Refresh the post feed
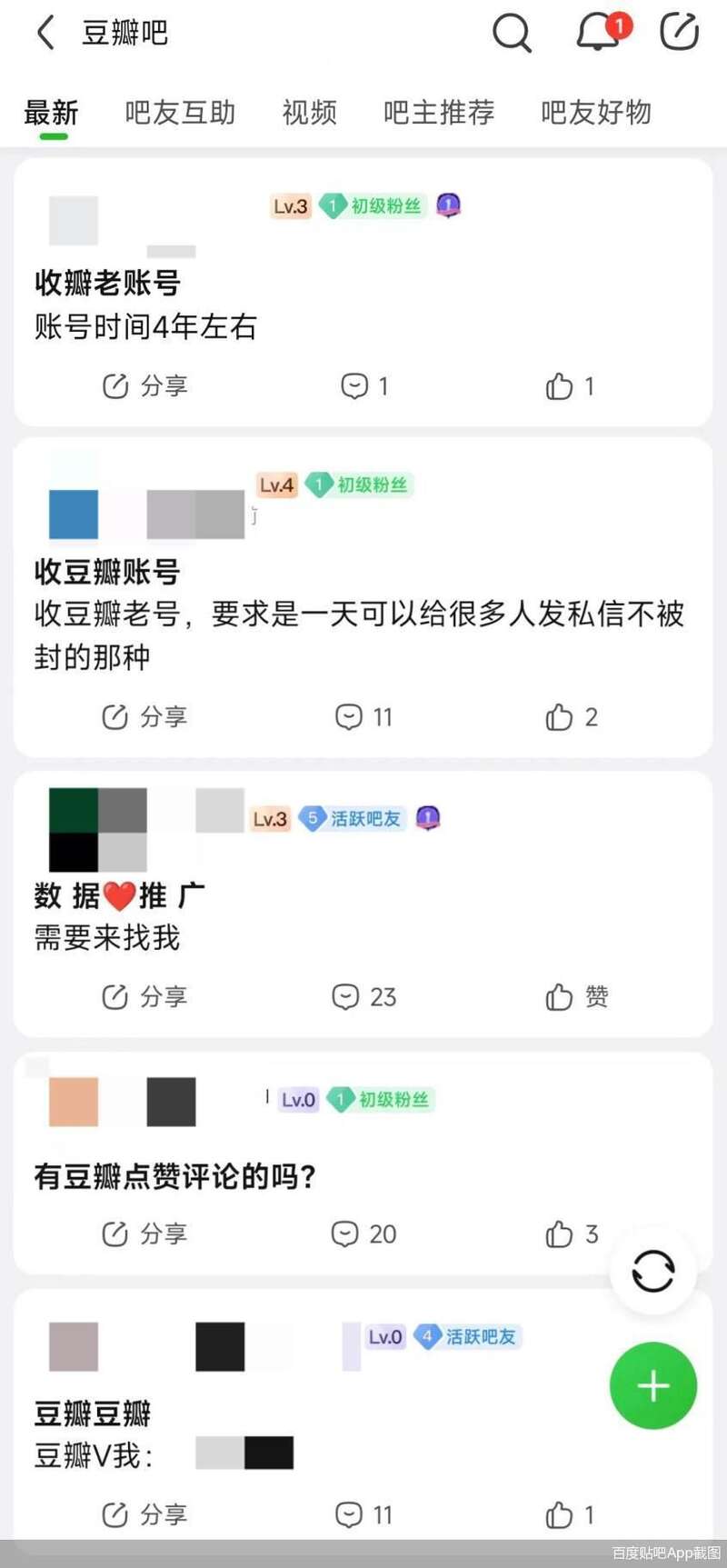The image size is (727, 1568). pyautogui.click(x=652, y=1271)
